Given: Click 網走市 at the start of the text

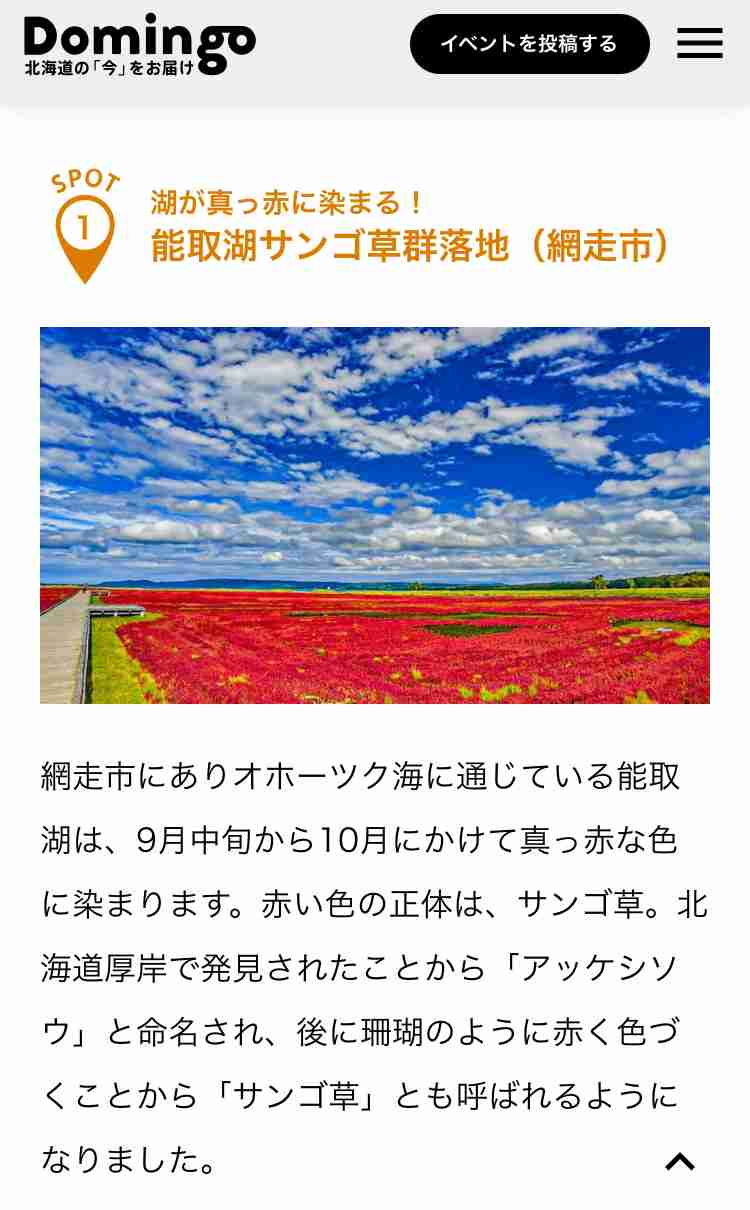Looking at the screenshot, I should tap(85, 775).
